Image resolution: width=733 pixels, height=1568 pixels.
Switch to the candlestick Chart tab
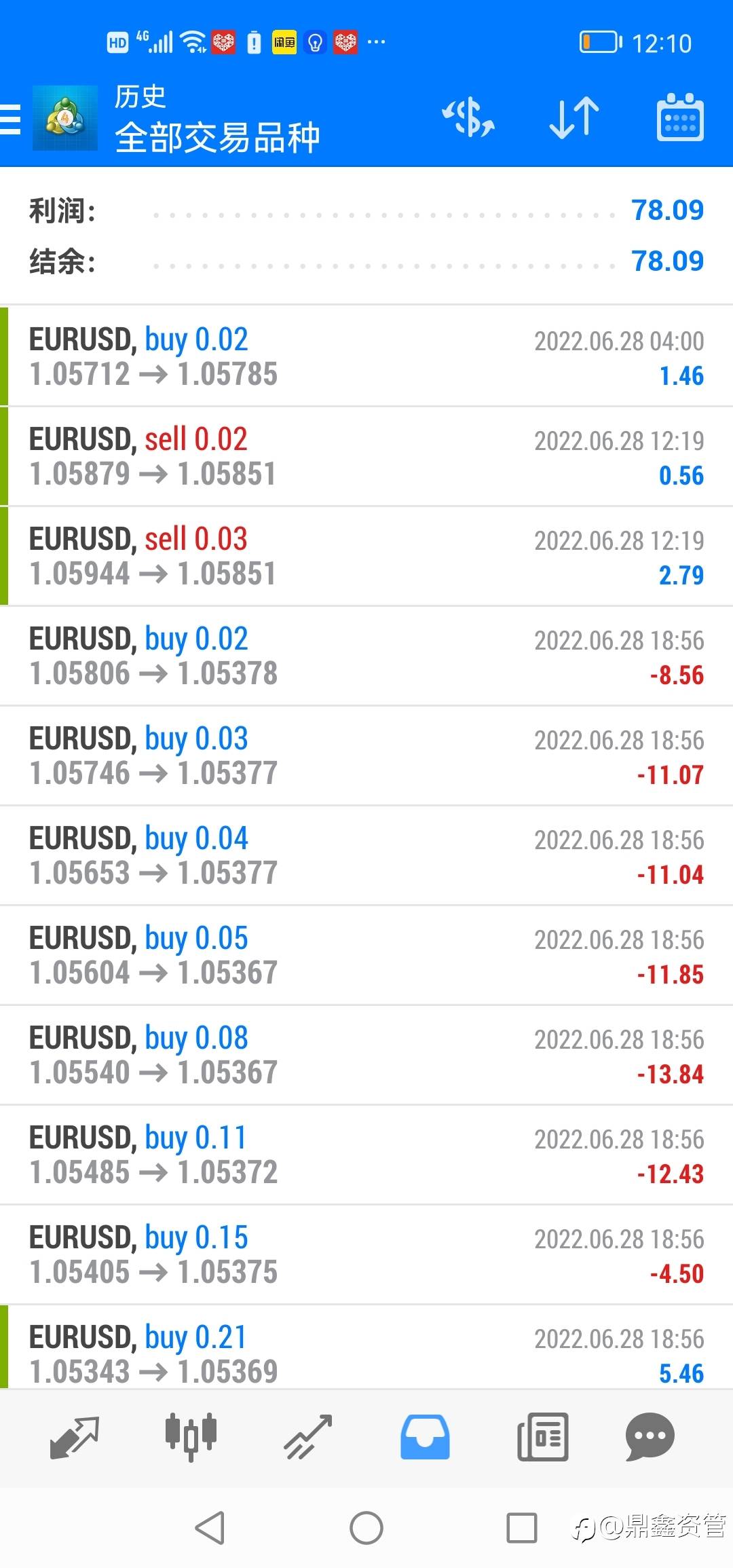[191, 1438]
